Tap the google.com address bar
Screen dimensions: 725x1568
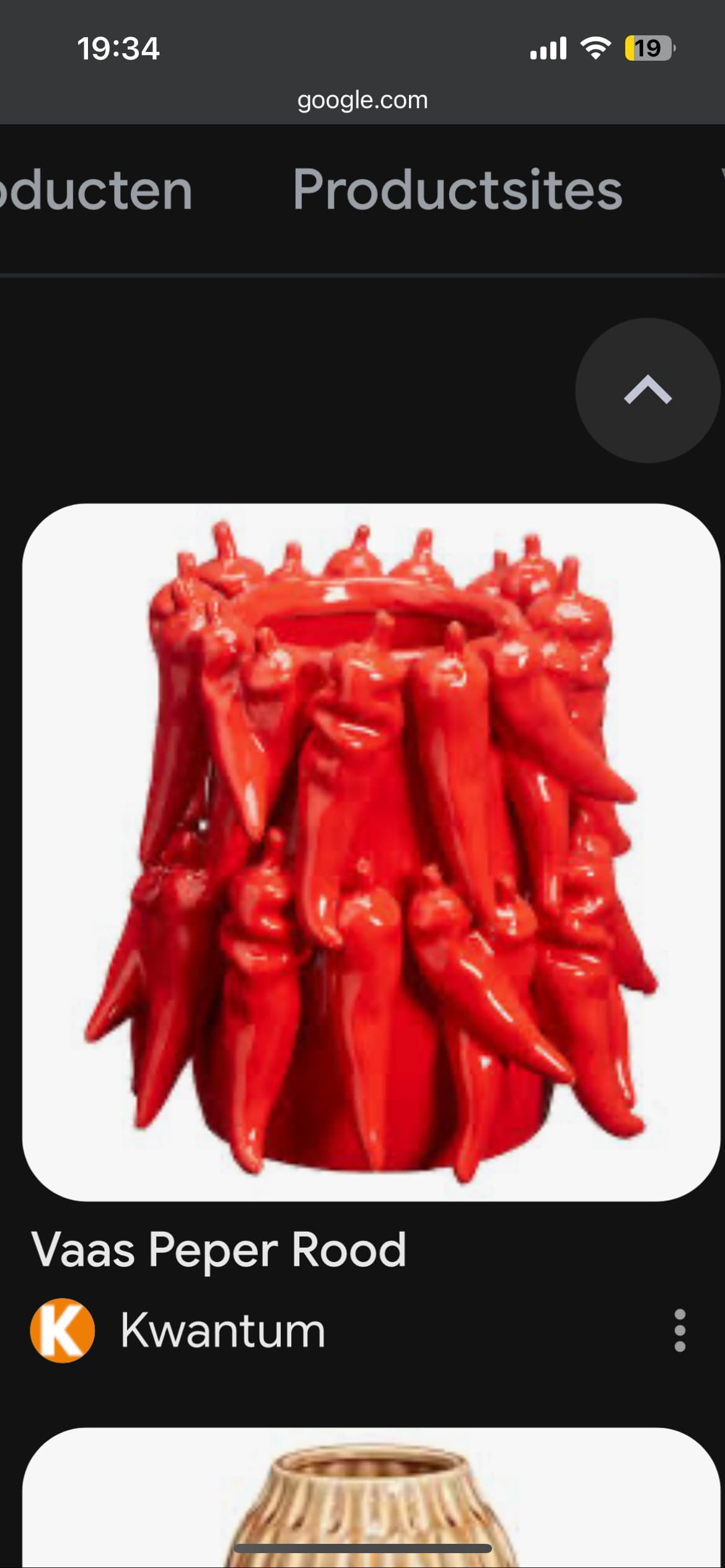[x=362, y=100]
